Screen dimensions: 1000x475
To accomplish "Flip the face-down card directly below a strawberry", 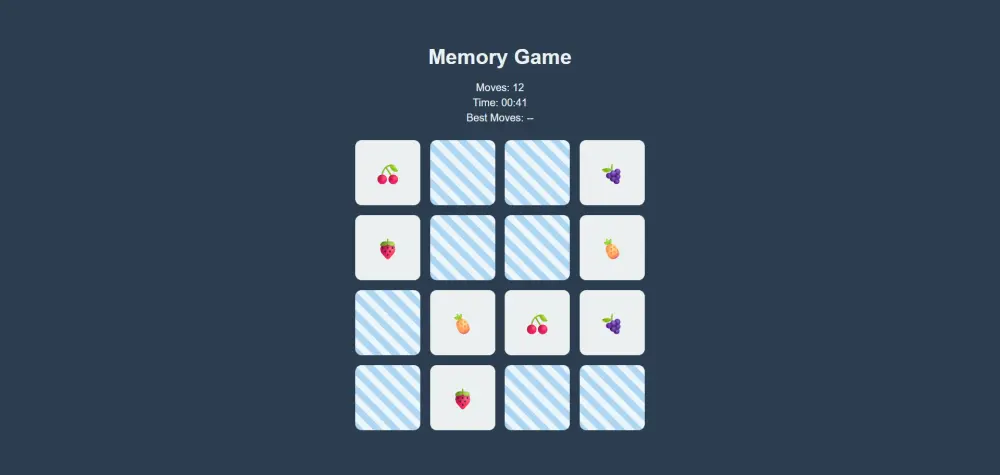I will pos(387,323).
